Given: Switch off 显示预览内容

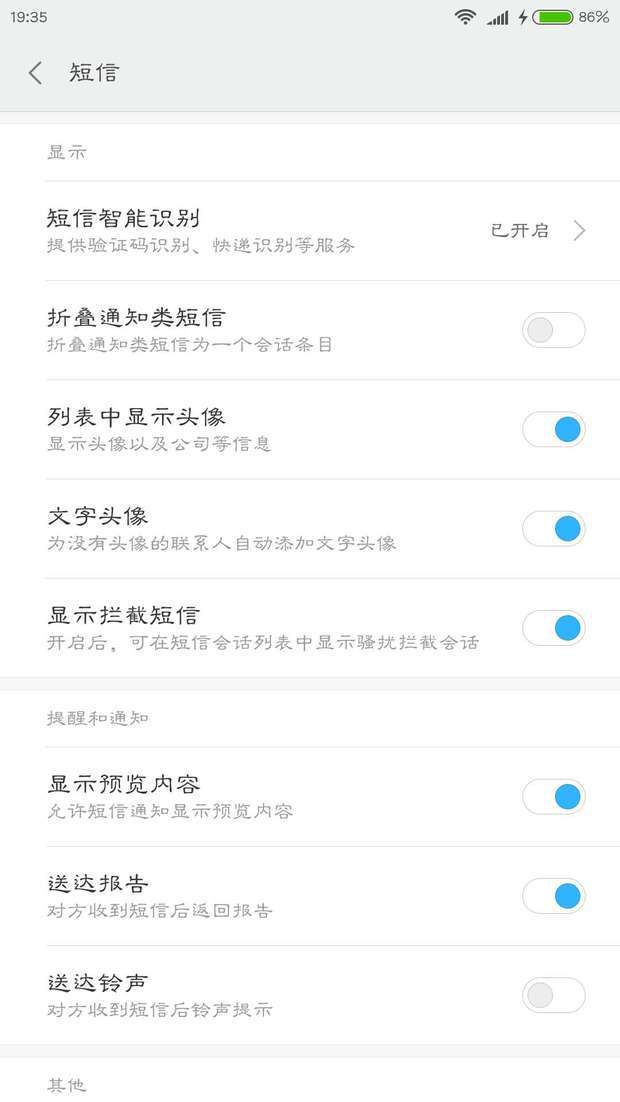Looking at the screenshot, I should pos(553,797).
